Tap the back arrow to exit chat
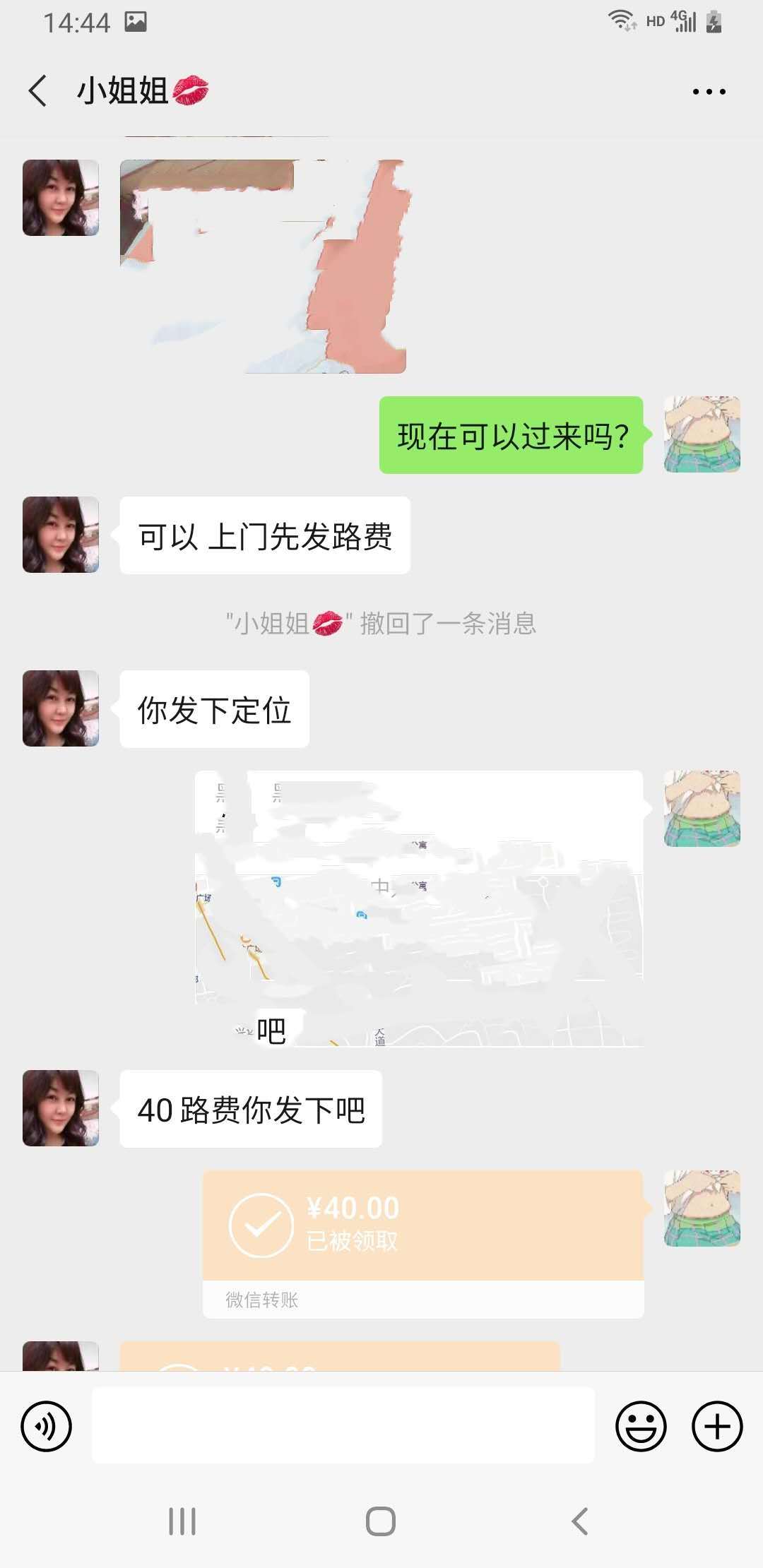The image size is (763, 1568). 36,90
